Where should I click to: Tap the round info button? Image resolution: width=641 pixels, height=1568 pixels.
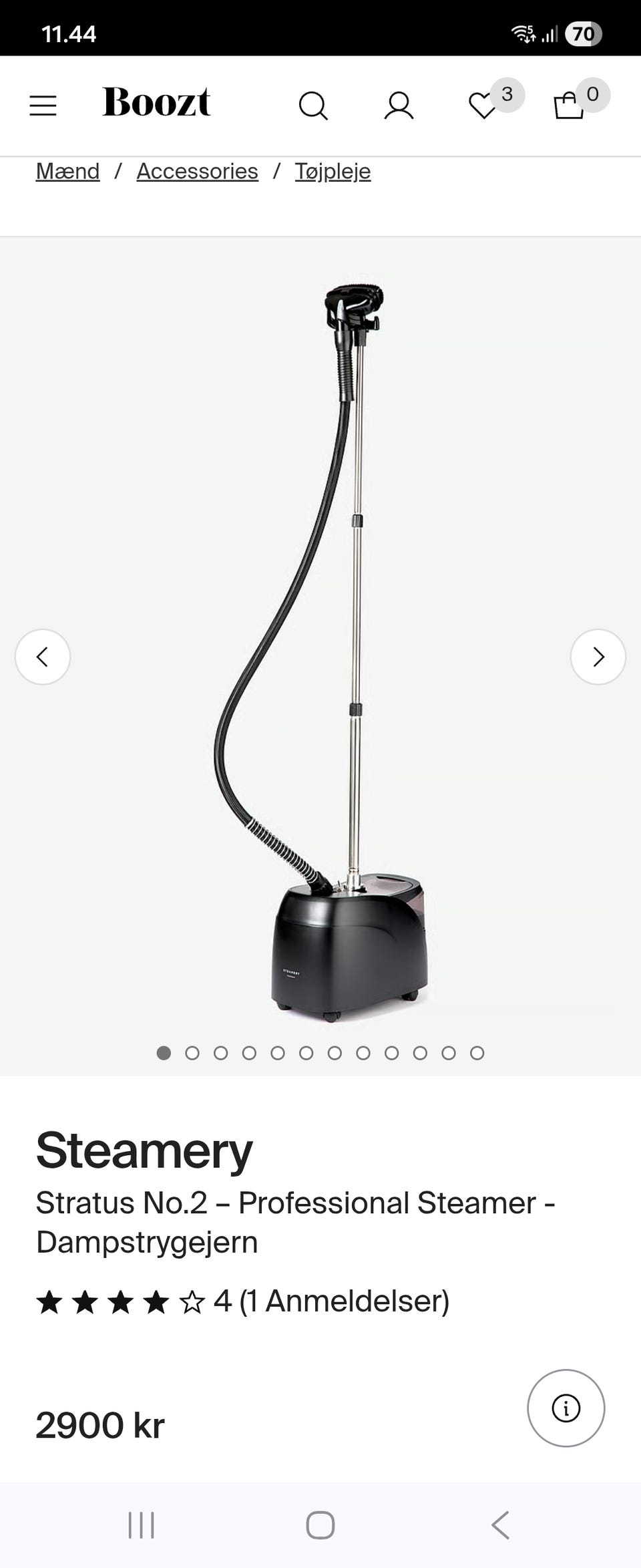566,1408
